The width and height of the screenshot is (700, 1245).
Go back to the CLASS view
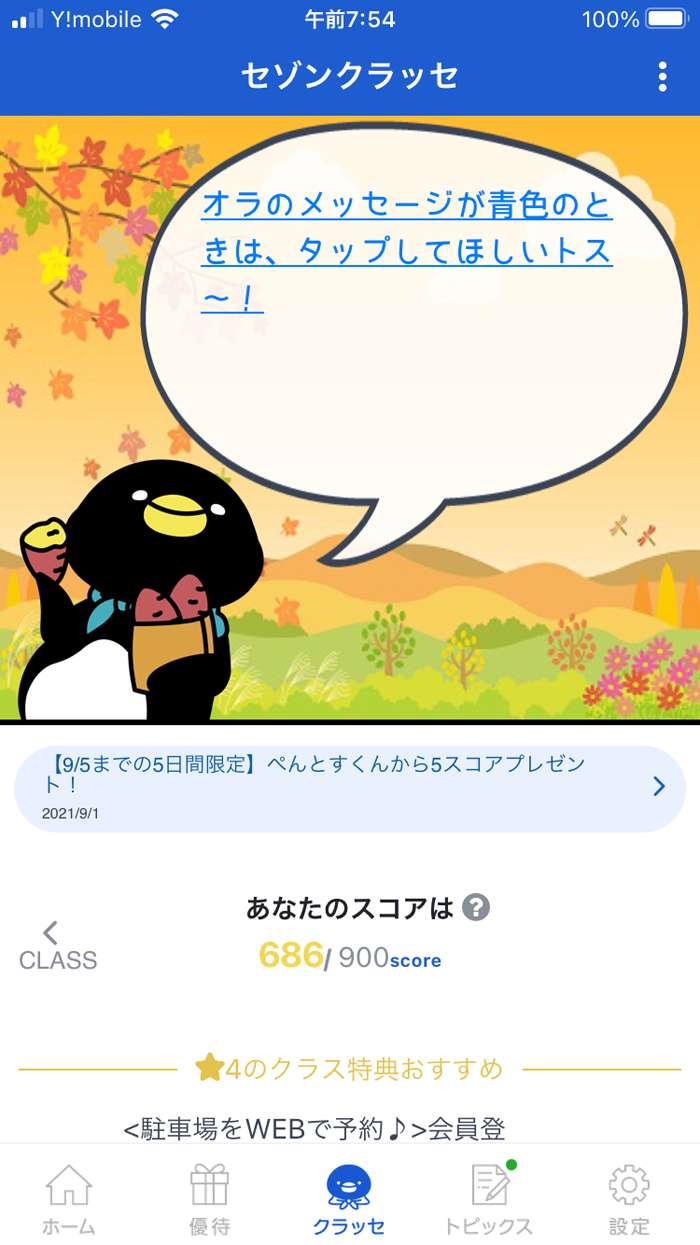point(57,947)
